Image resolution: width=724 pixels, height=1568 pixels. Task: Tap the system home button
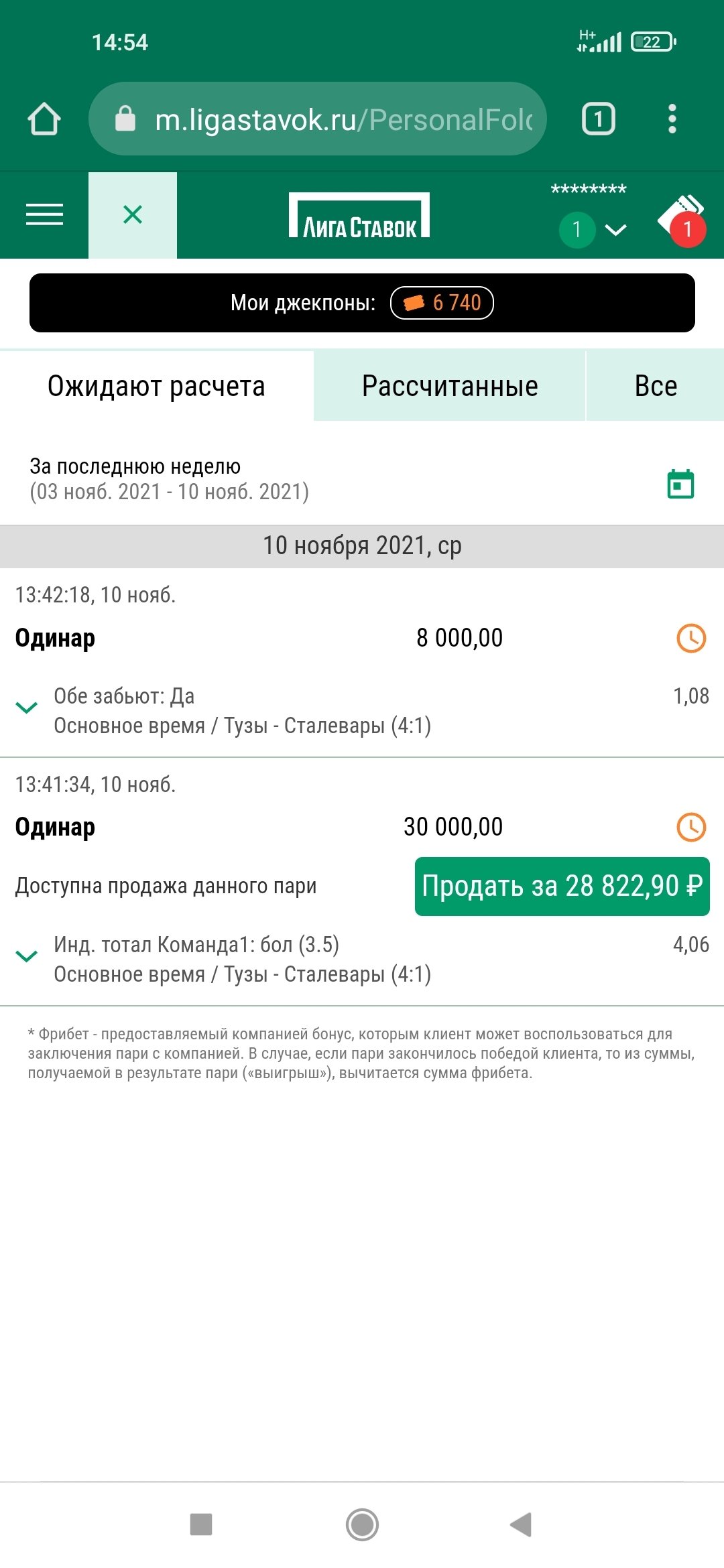pos(362,1524)
